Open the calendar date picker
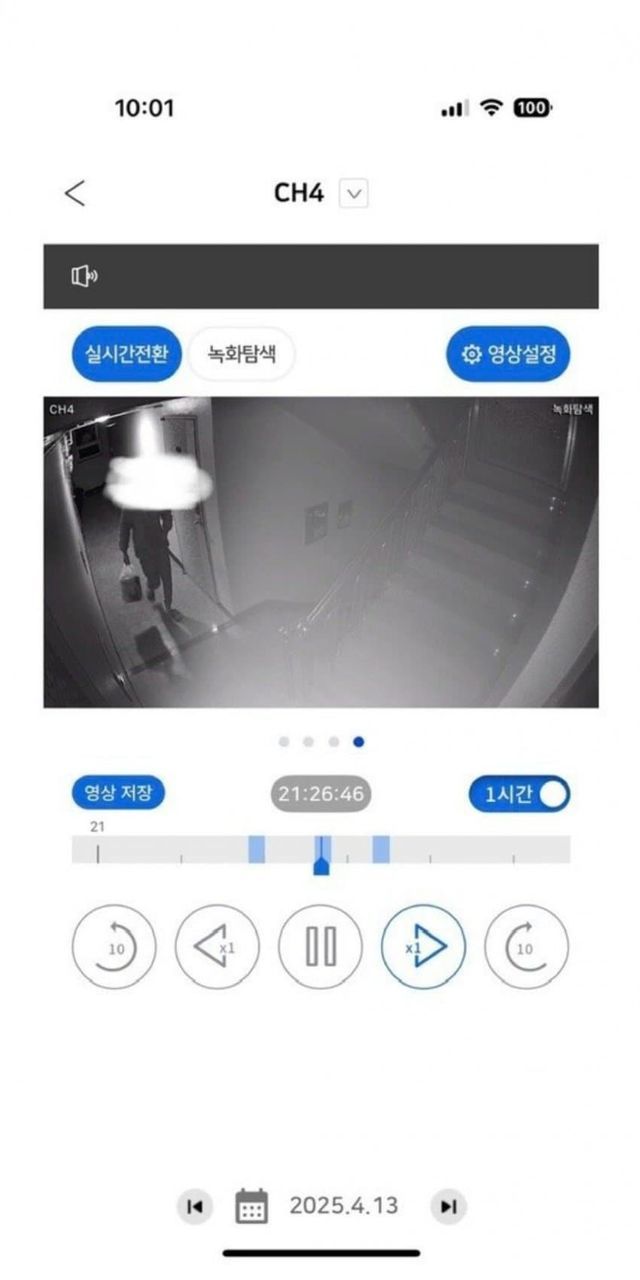Viewport: 640px width, 1280px height. click(252, 1206)
